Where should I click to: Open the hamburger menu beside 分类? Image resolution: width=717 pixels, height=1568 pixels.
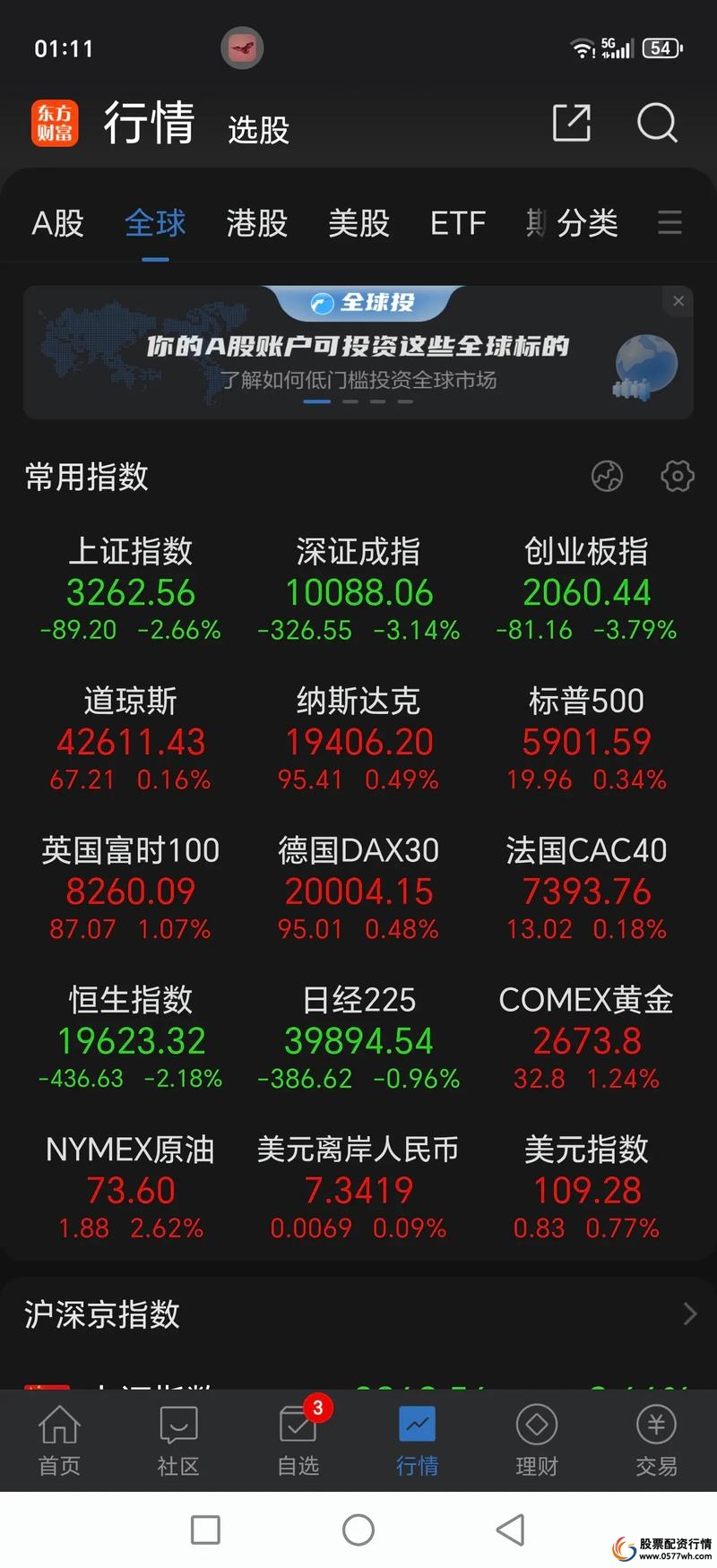tap(669, 224)
